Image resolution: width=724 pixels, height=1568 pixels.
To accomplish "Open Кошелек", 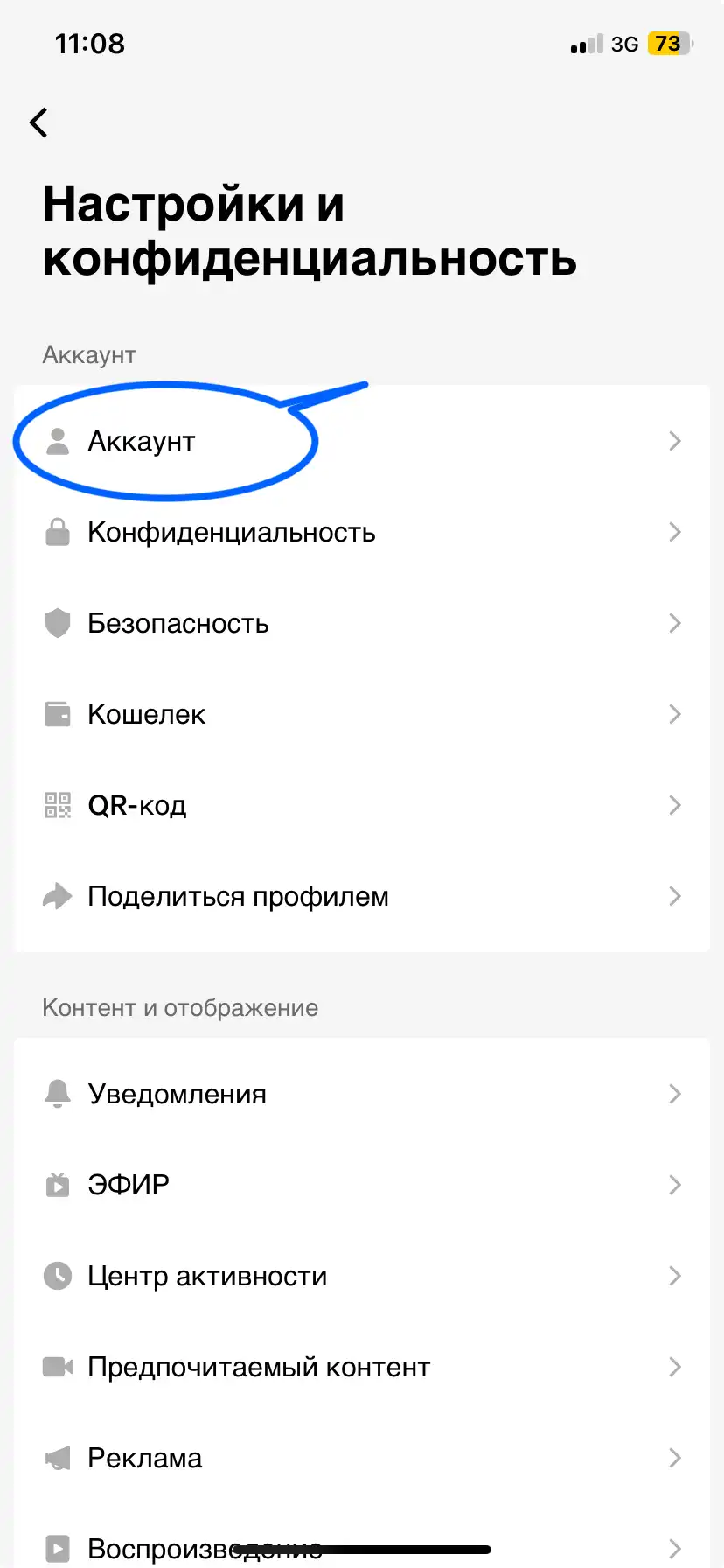I will tap(362, 714).
